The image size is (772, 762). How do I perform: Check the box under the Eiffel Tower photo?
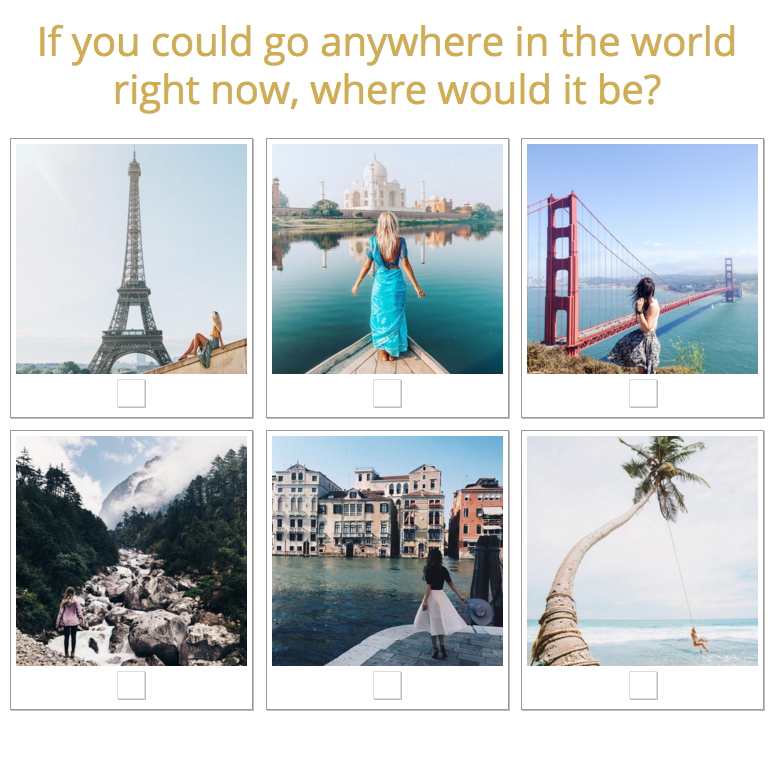(x=131, y=393)
